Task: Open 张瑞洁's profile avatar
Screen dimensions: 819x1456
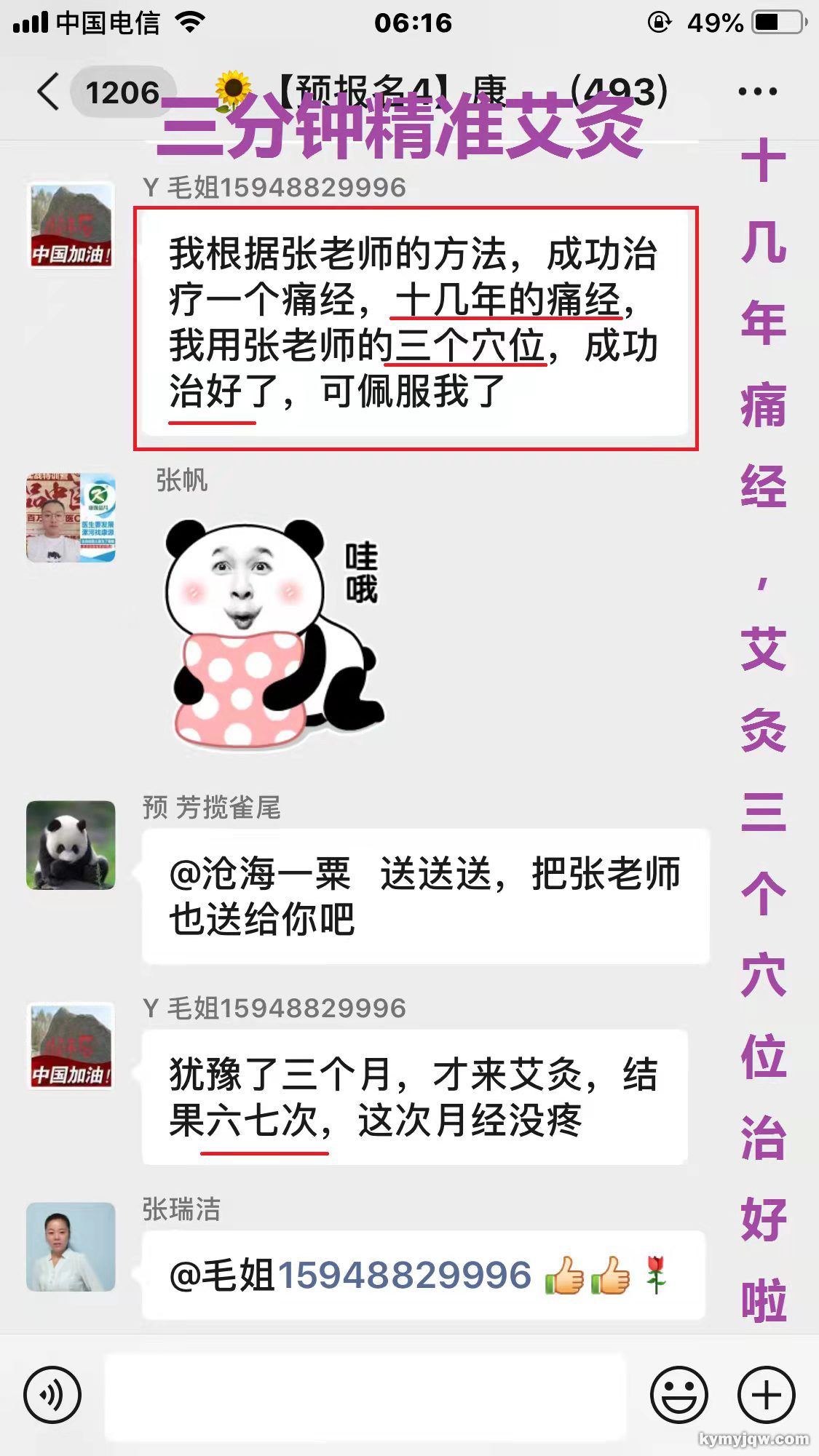Action: point(71,1246)
